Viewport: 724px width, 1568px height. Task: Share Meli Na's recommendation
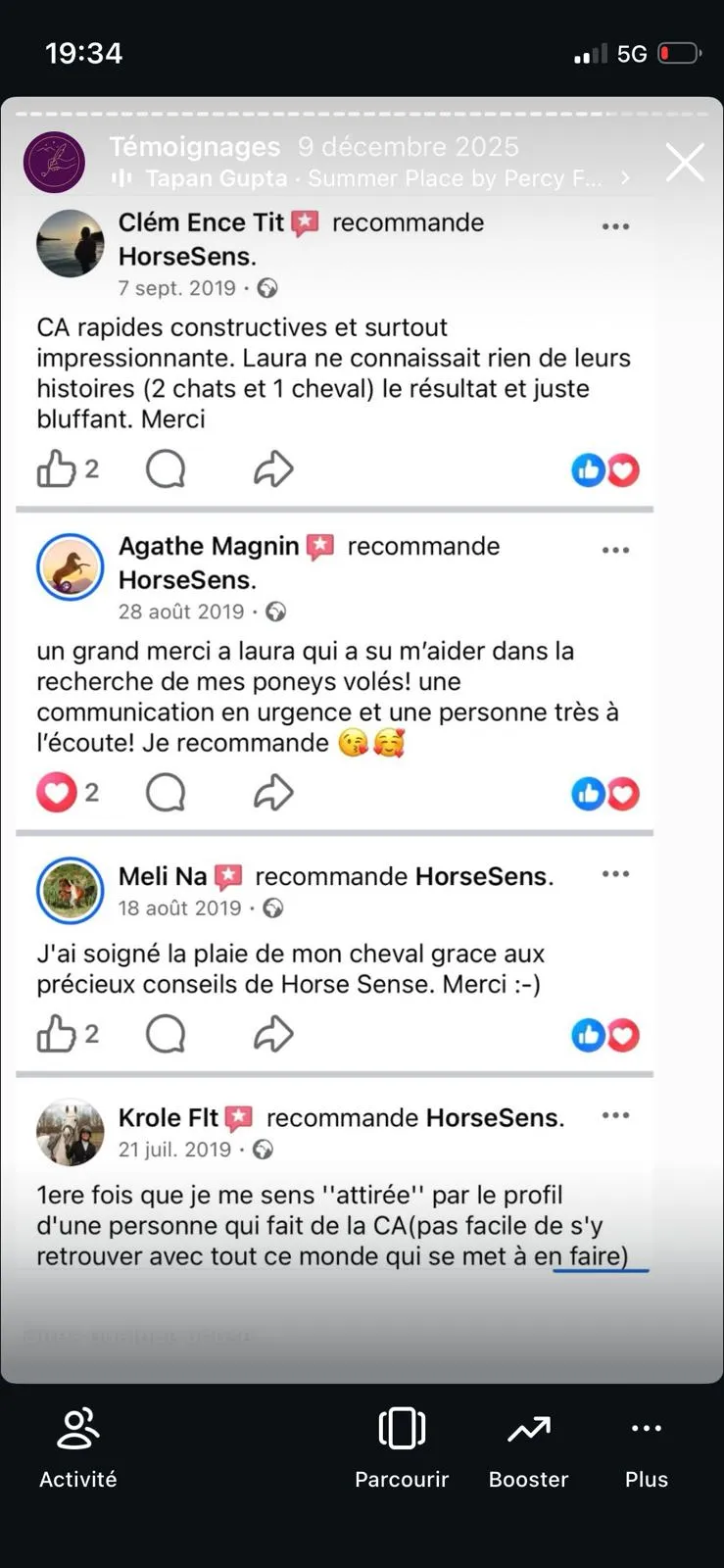pos(273,1034)
